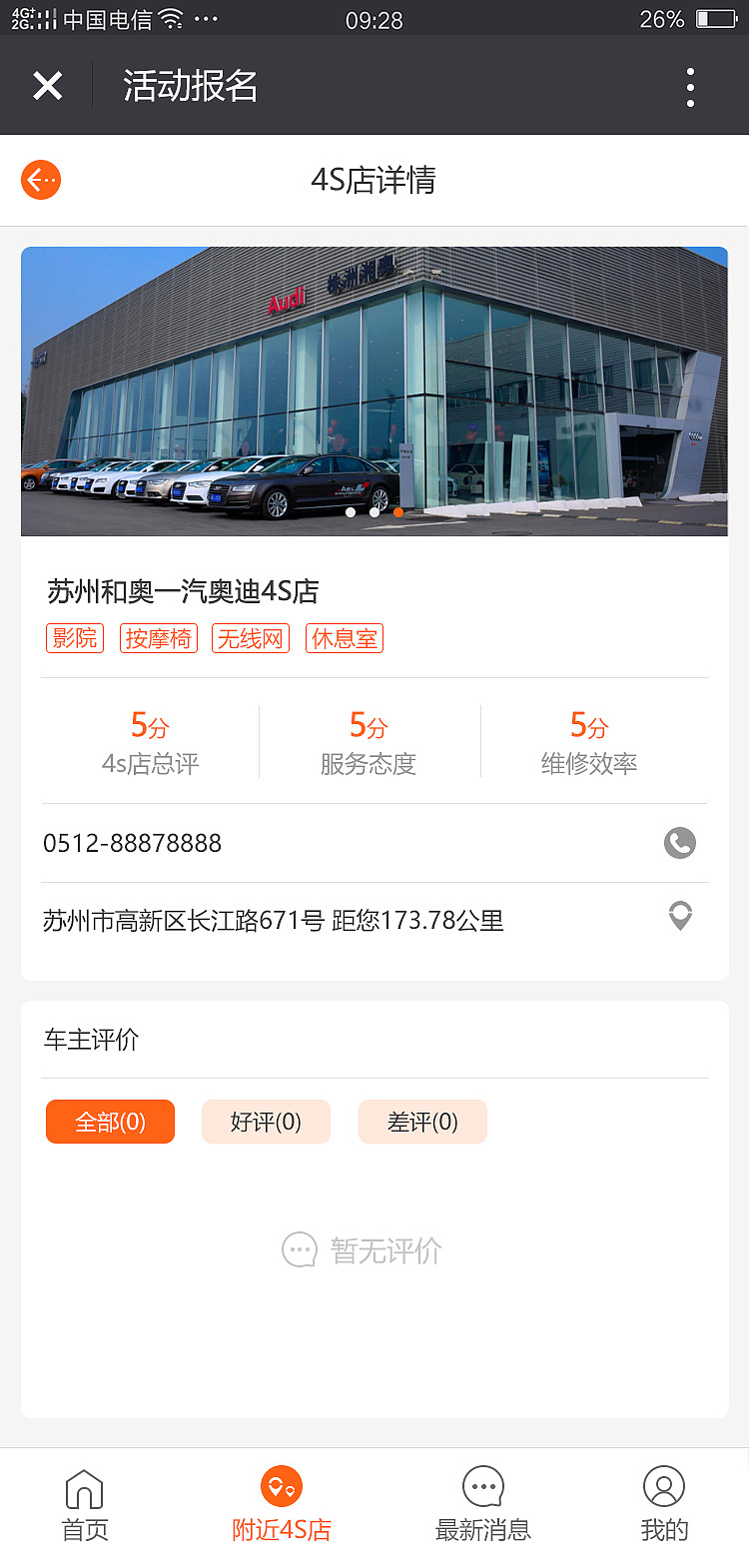
Task: Call the 4S store phone number
Action: tap(680, 843)
